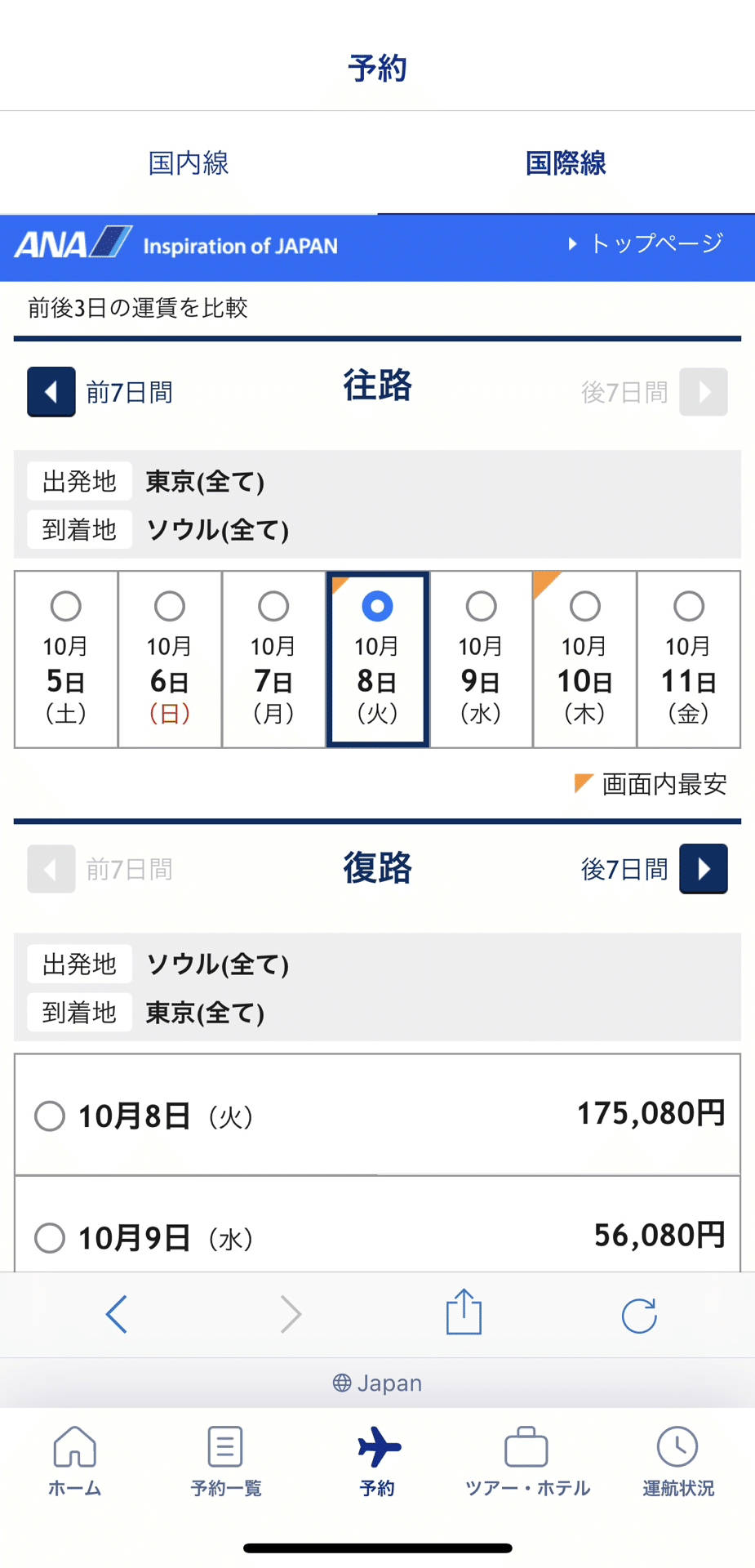The width and height of the screenshot is (755, 1568).
Task: Pick outbound date 10月9日(水)
Action: pyautogui.click(x=481, y=659)
